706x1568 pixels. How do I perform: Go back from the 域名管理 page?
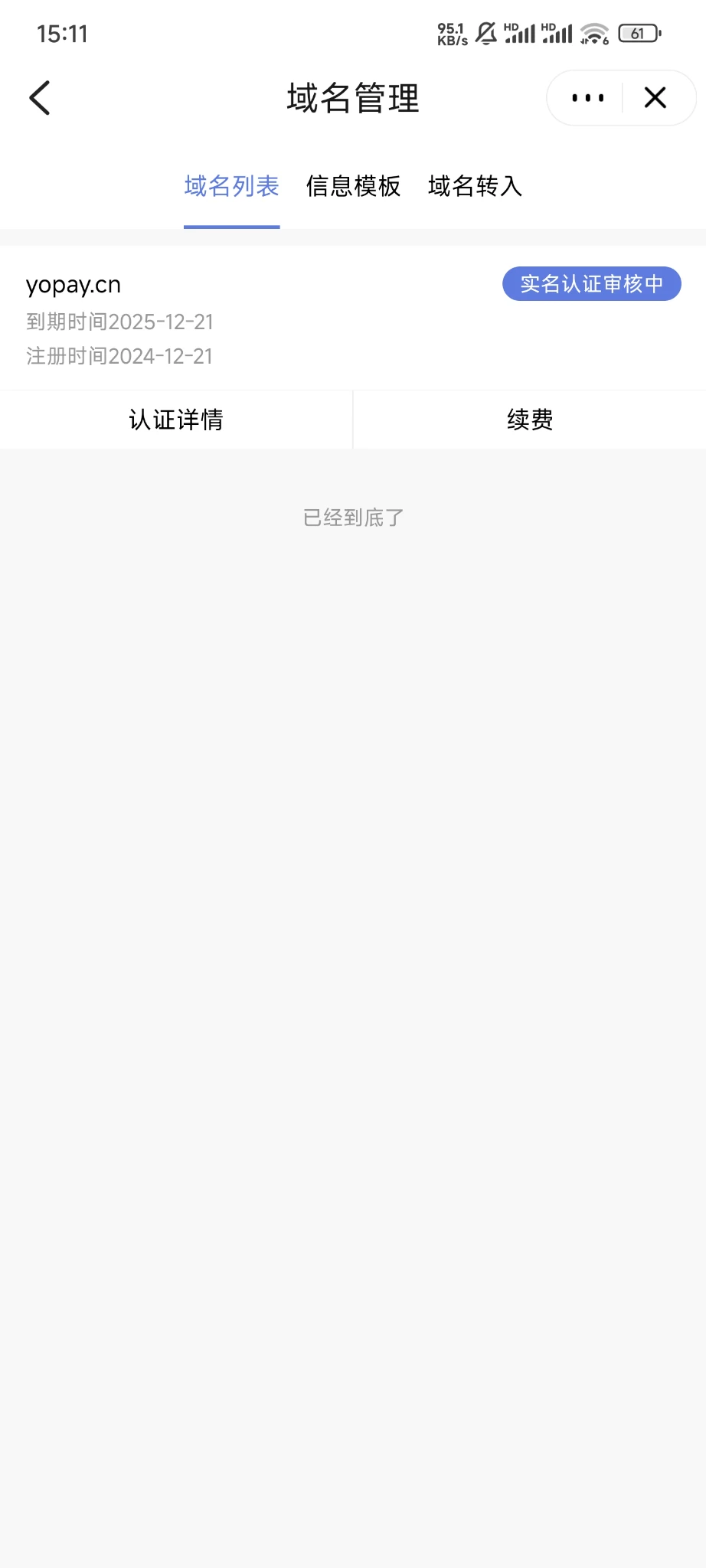(40, 98)
